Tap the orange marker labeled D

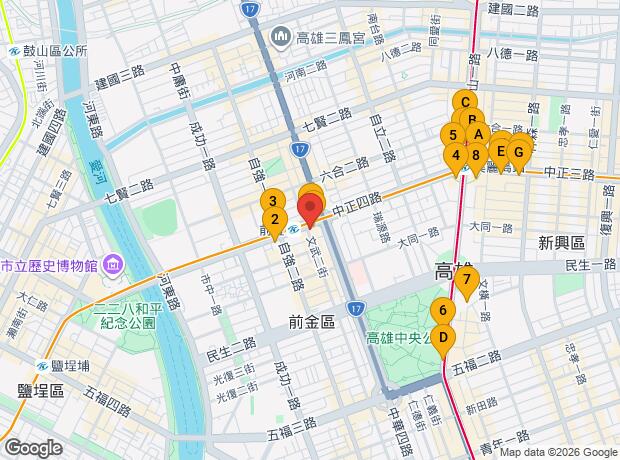(x=443, y=337)
